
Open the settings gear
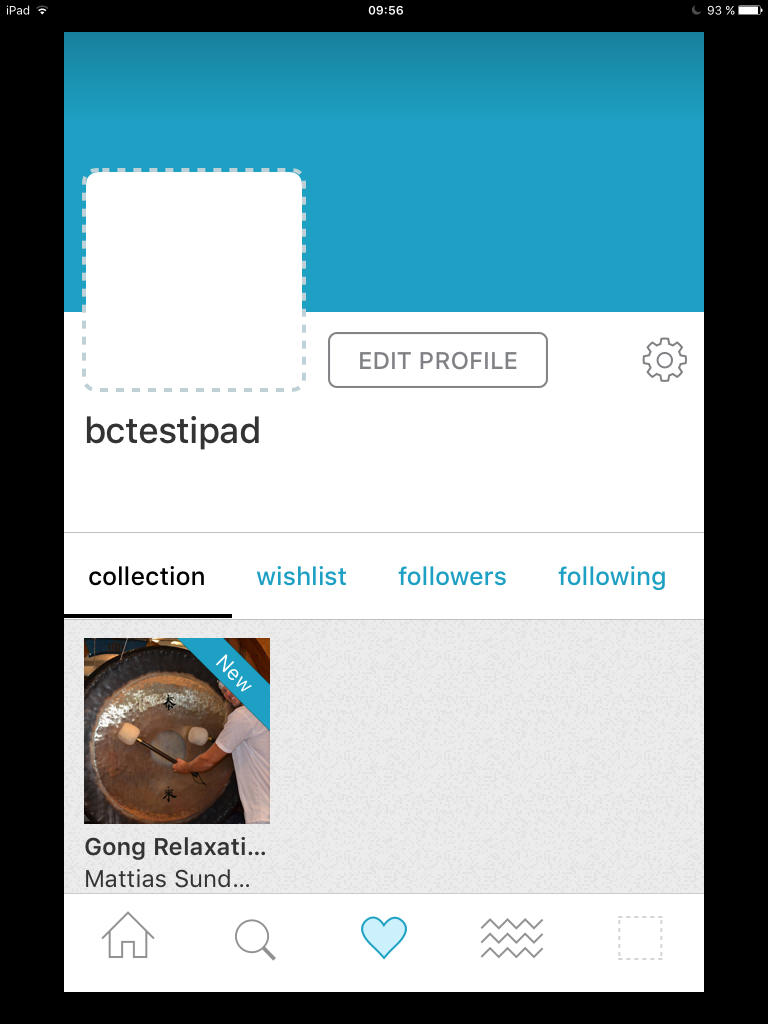tap(664, 360)
